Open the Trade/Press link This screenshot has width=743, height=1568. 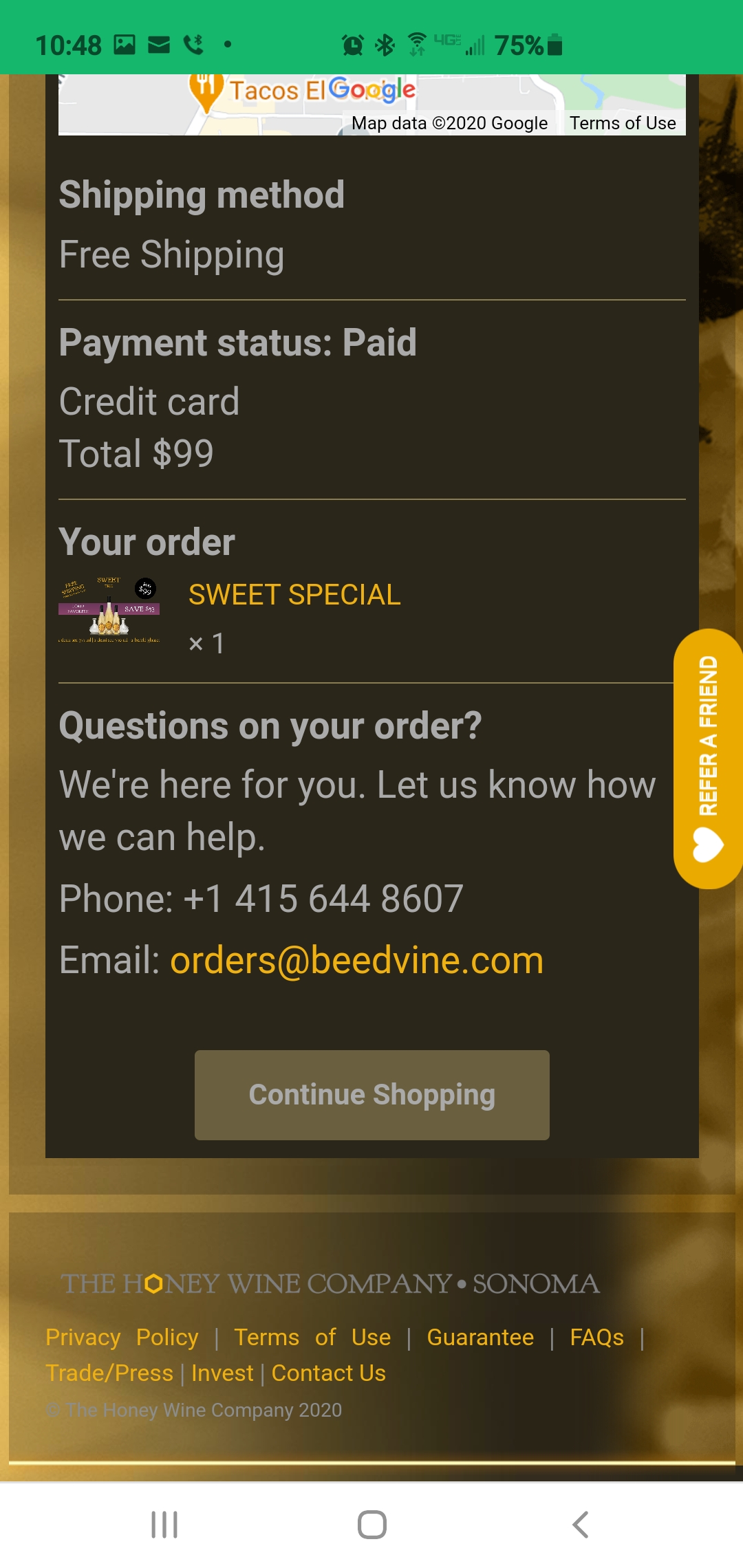pyautogui.click(x=109, y=1373)
